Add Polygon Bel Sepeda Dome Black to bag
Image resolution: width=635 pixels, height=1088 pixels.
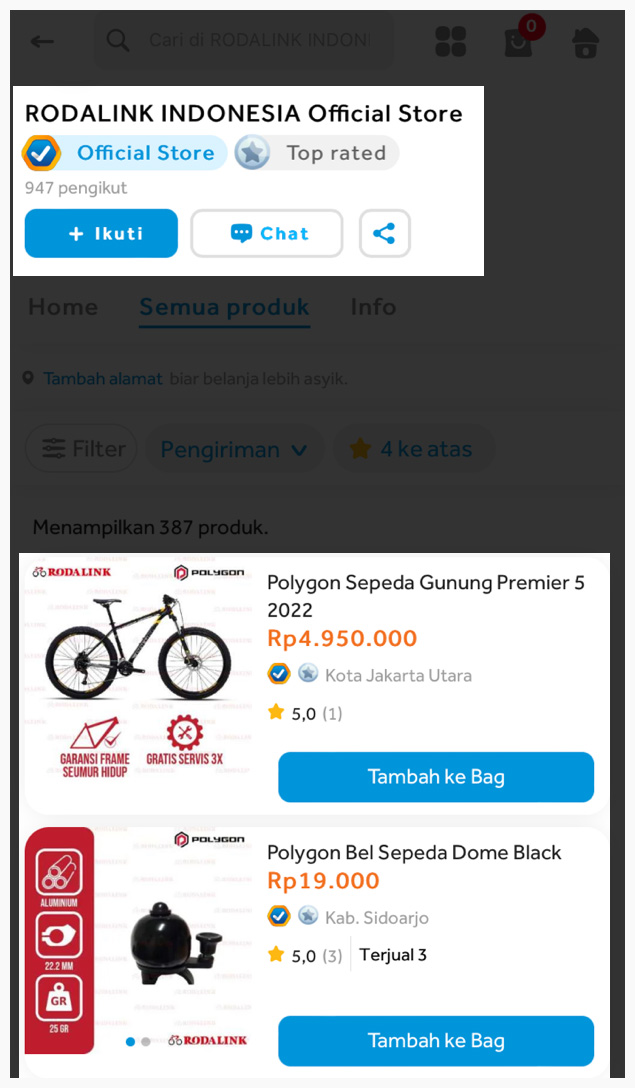(436, 1041)
